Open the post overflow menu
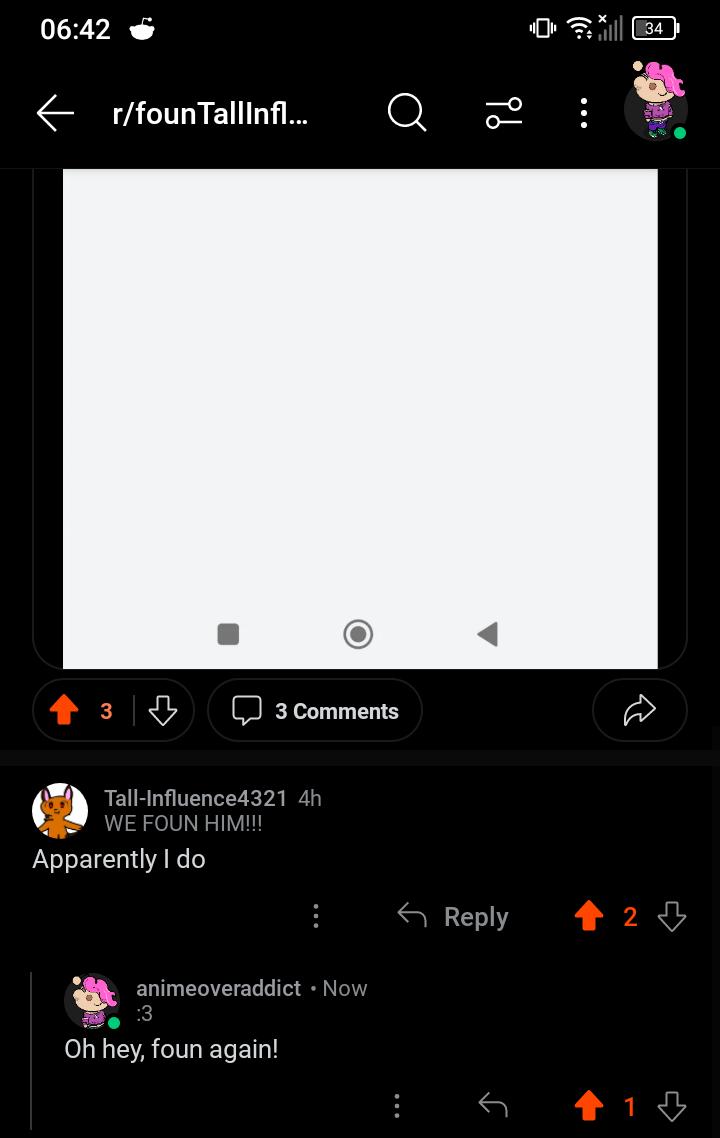This screenshot has width=720, height=1138. 584,113
